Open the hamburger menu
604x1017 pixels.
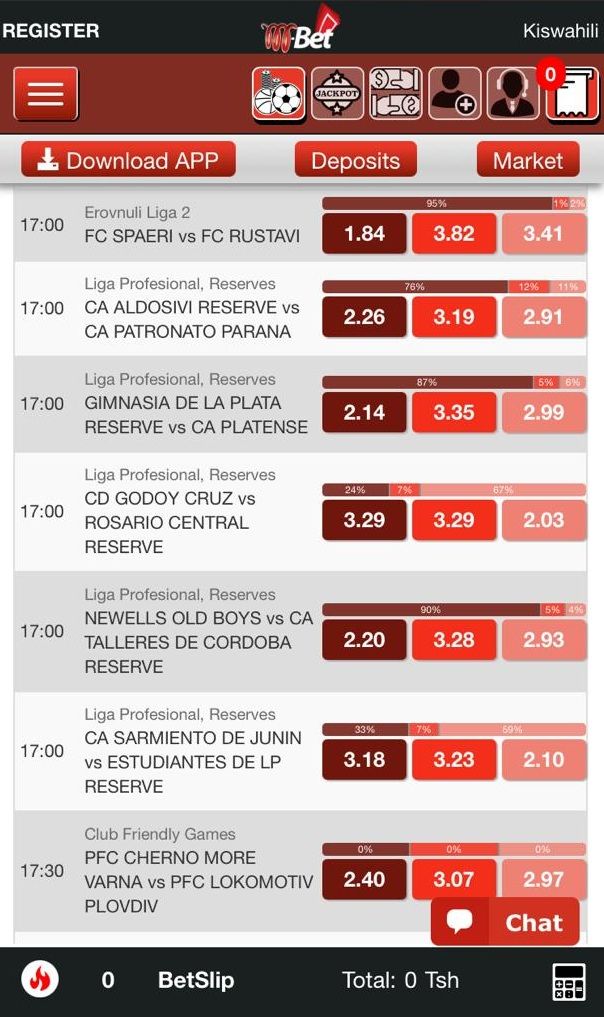coord(45,94)
